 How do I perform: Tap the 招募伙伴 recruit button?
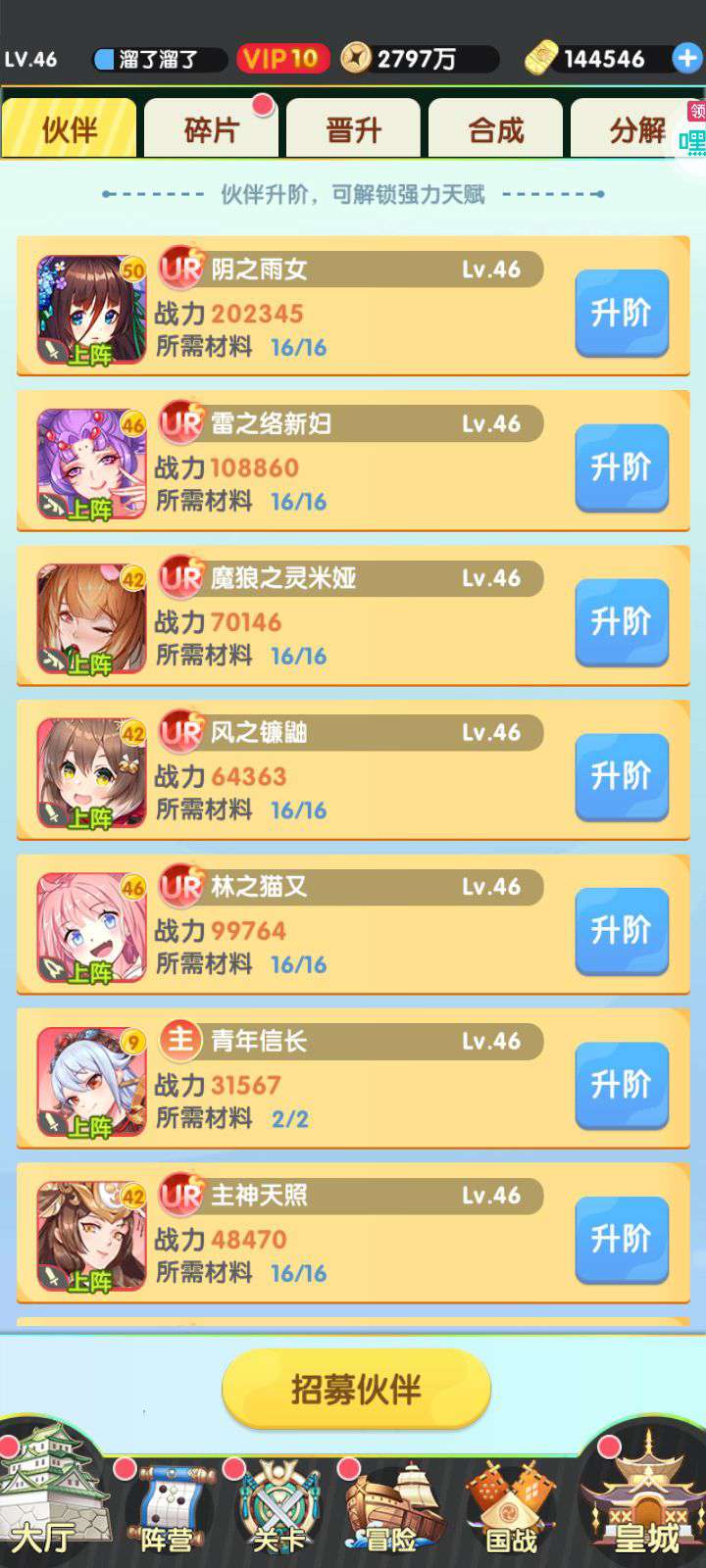point(356,1389)
